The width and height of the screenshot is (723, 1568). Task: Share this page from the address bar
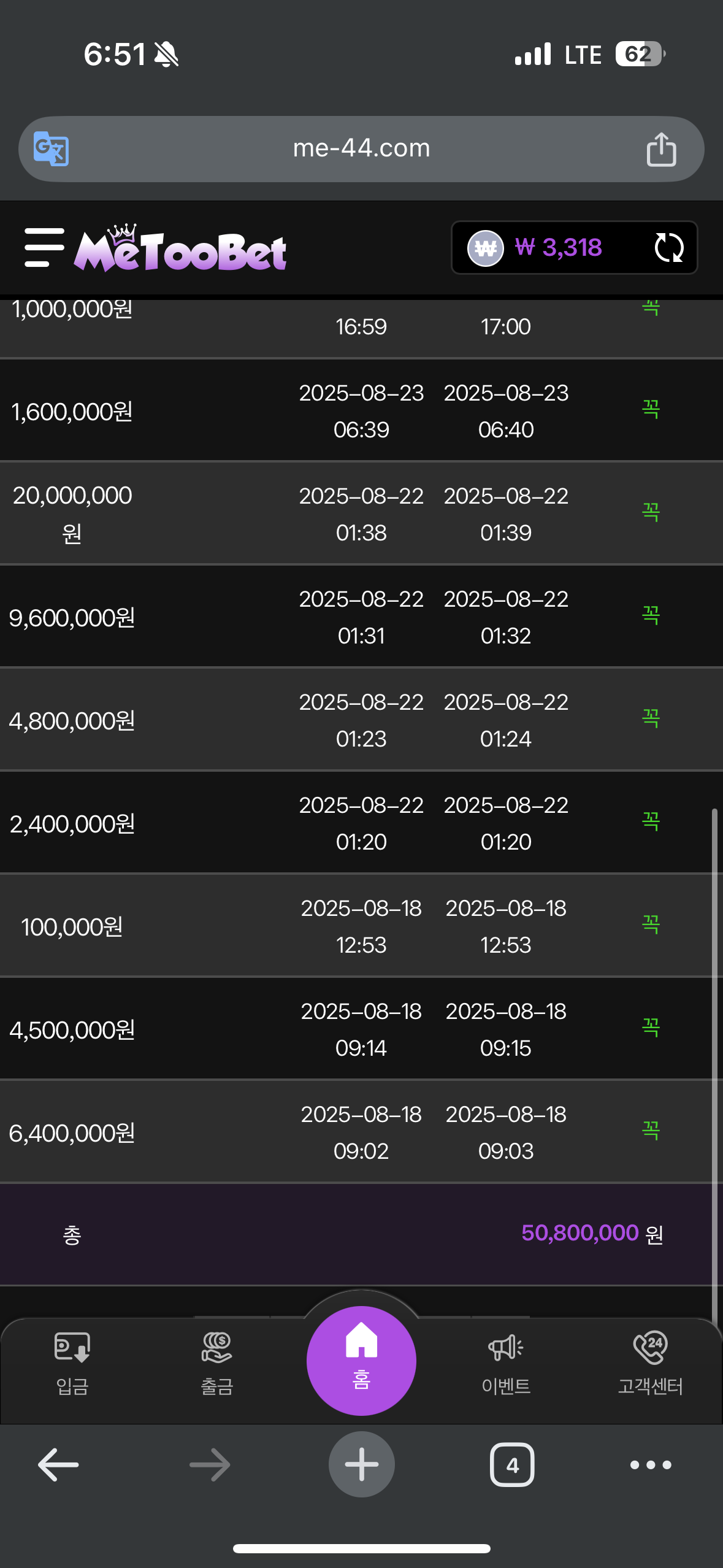(x=661, y=149)
